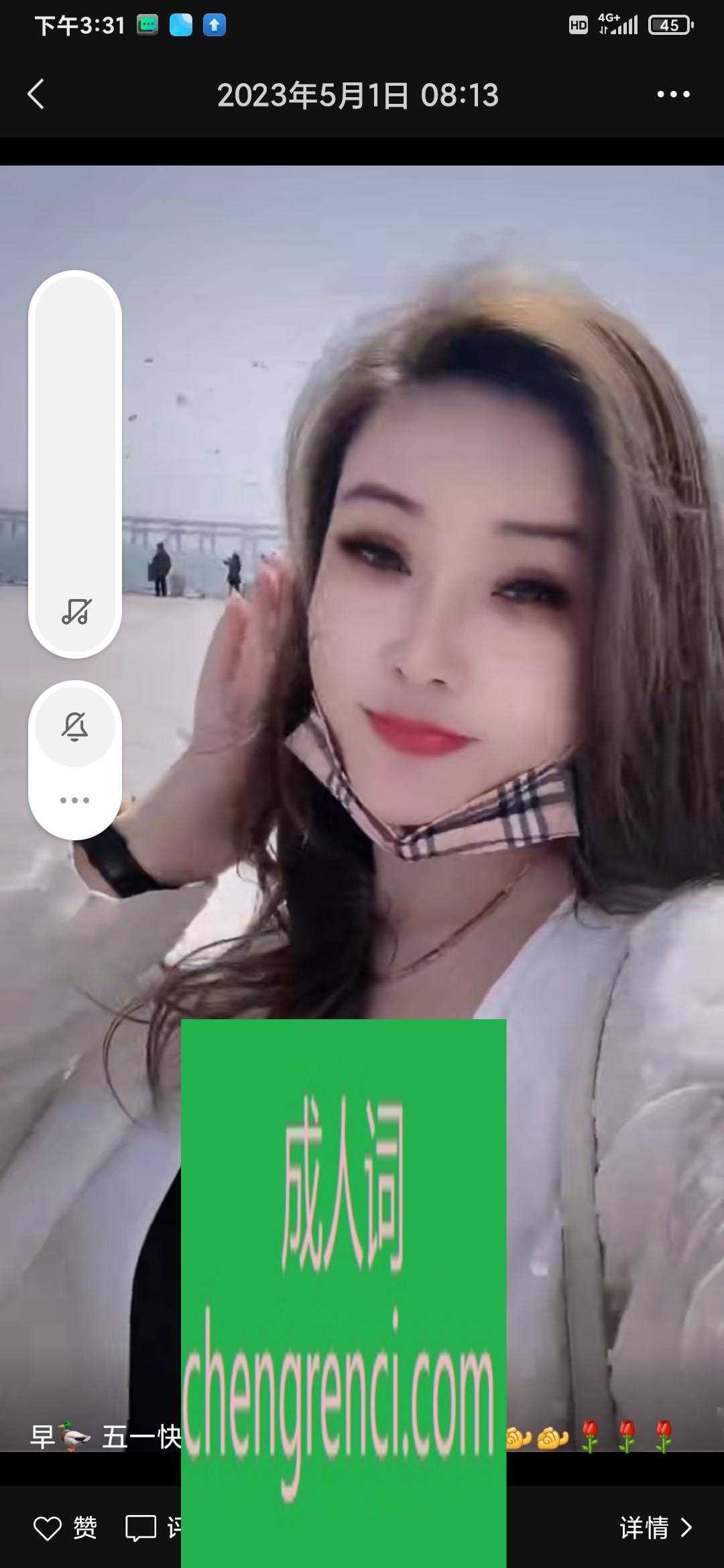
Task: Open 详情 details
Action: click(x=654, y=1528)
